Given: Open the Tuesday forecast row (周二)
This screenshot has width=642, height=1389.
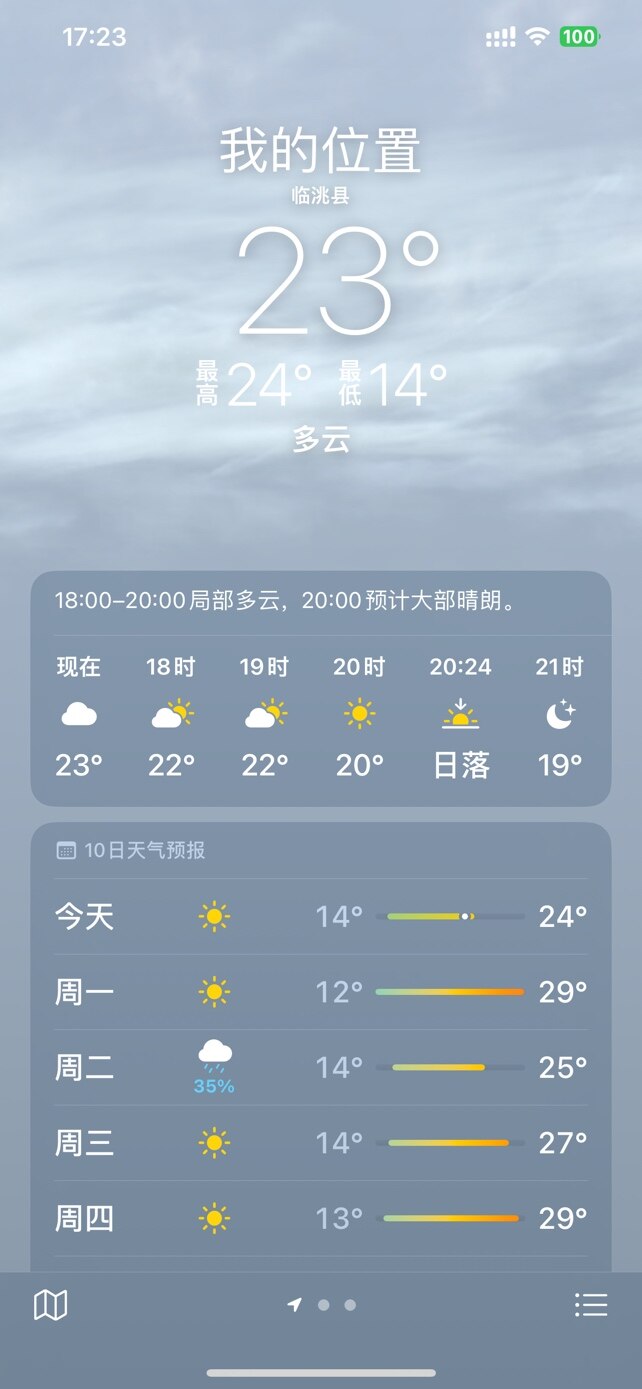Looking at the screenshot, I should click(320, 1067).
